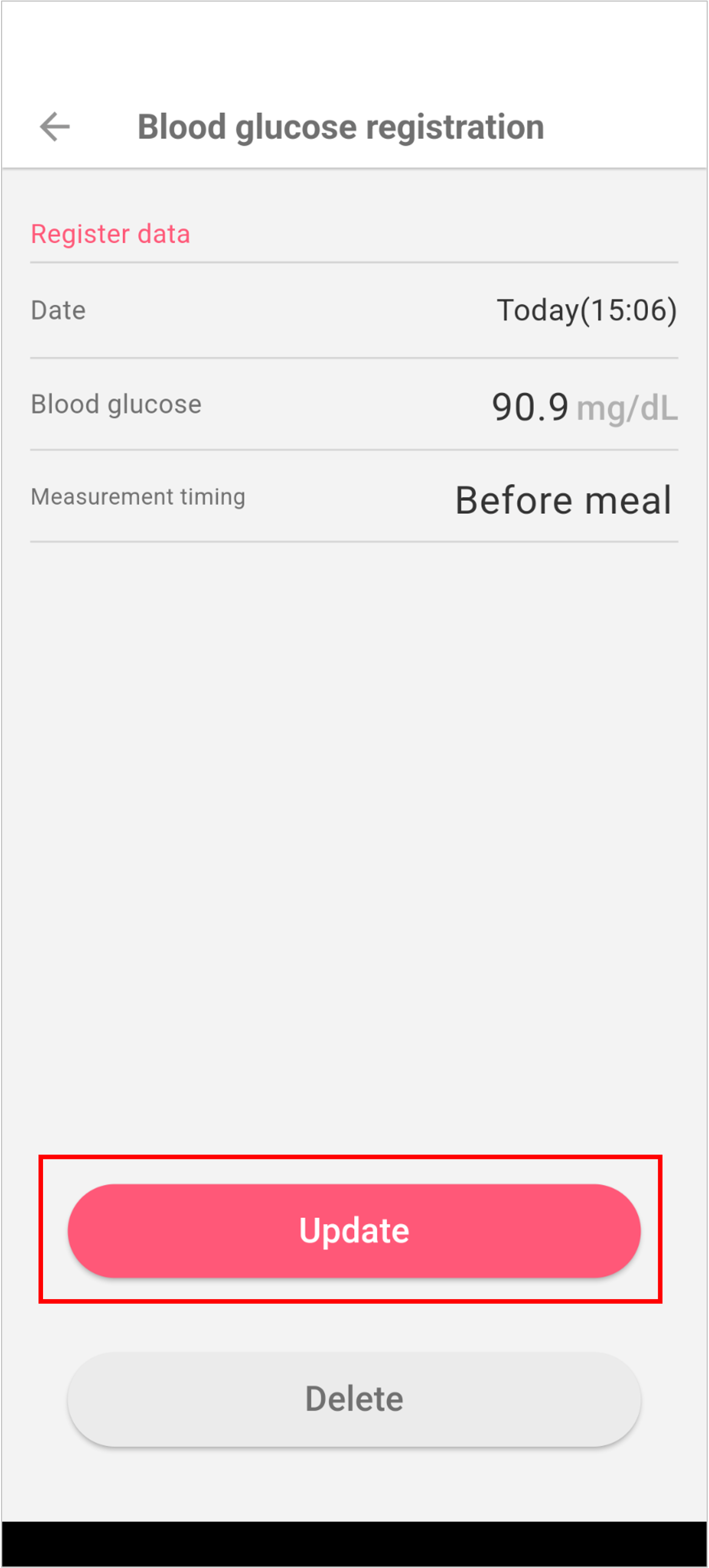Go back using the arrow icon

[55, 127]
